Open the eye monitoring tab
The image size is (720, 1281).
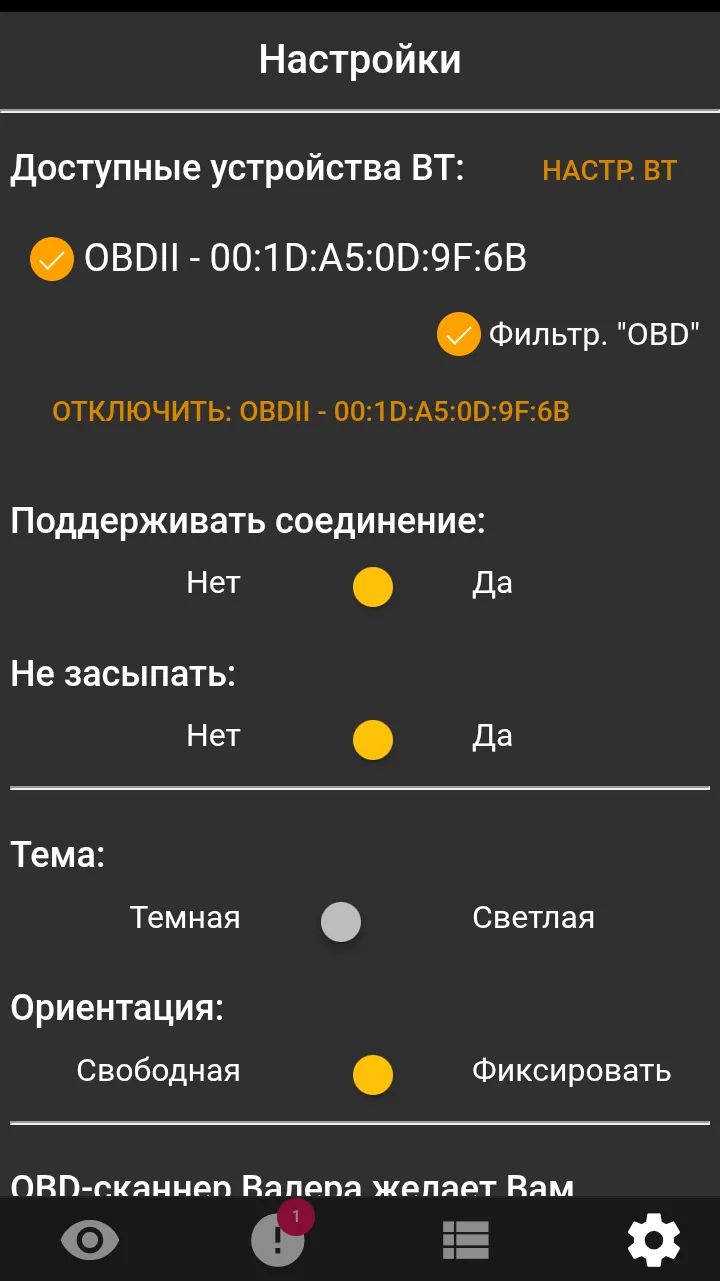tap(90, 1241)
